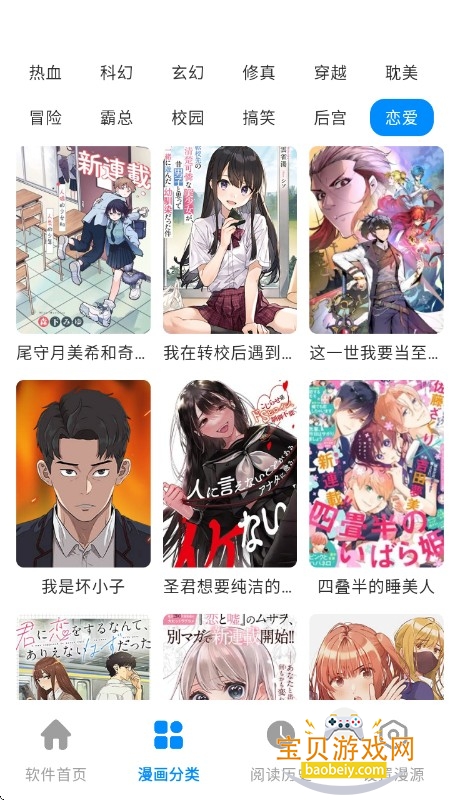This screenshot has height=800, width=450.
Task: Tap the 修真 category chip
Action: coord(259,72)
